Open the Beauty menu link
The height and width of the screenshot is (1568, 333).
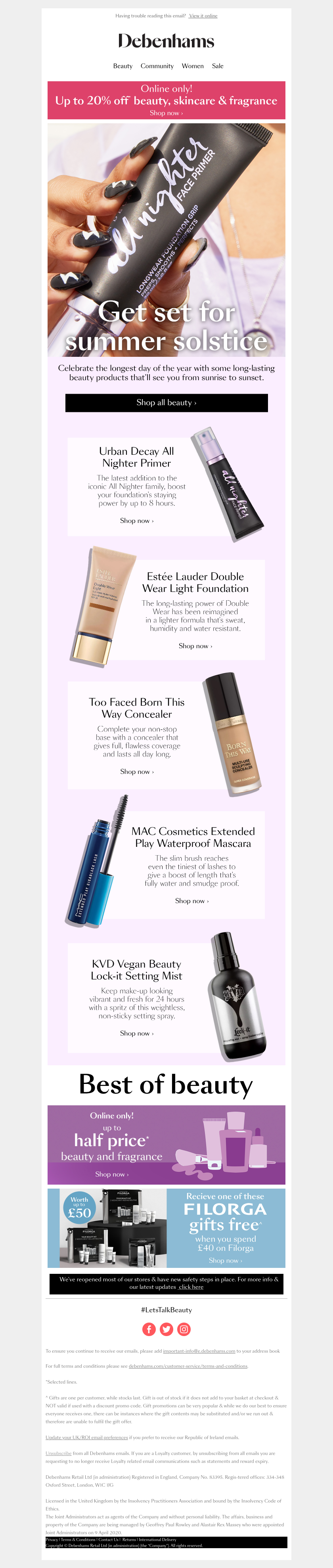[122, 66]
